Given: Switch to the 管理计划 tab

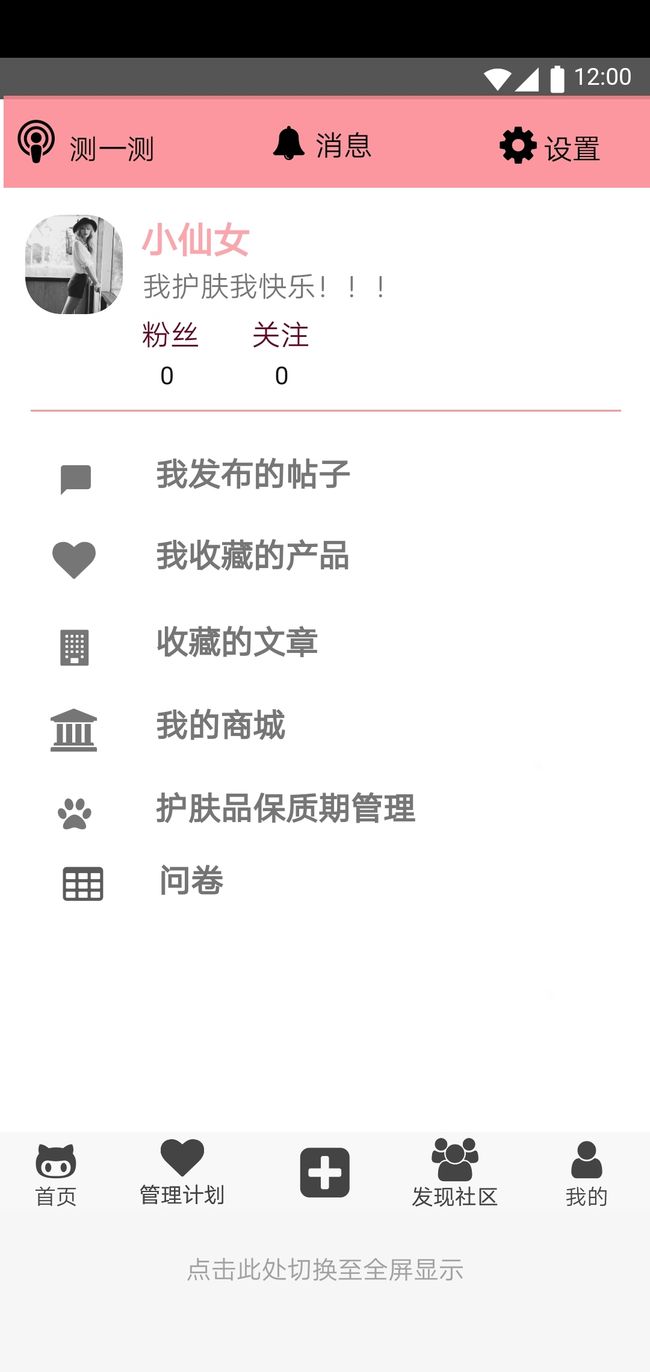Looking at the screenshot, I should [x=182, y=1173].
